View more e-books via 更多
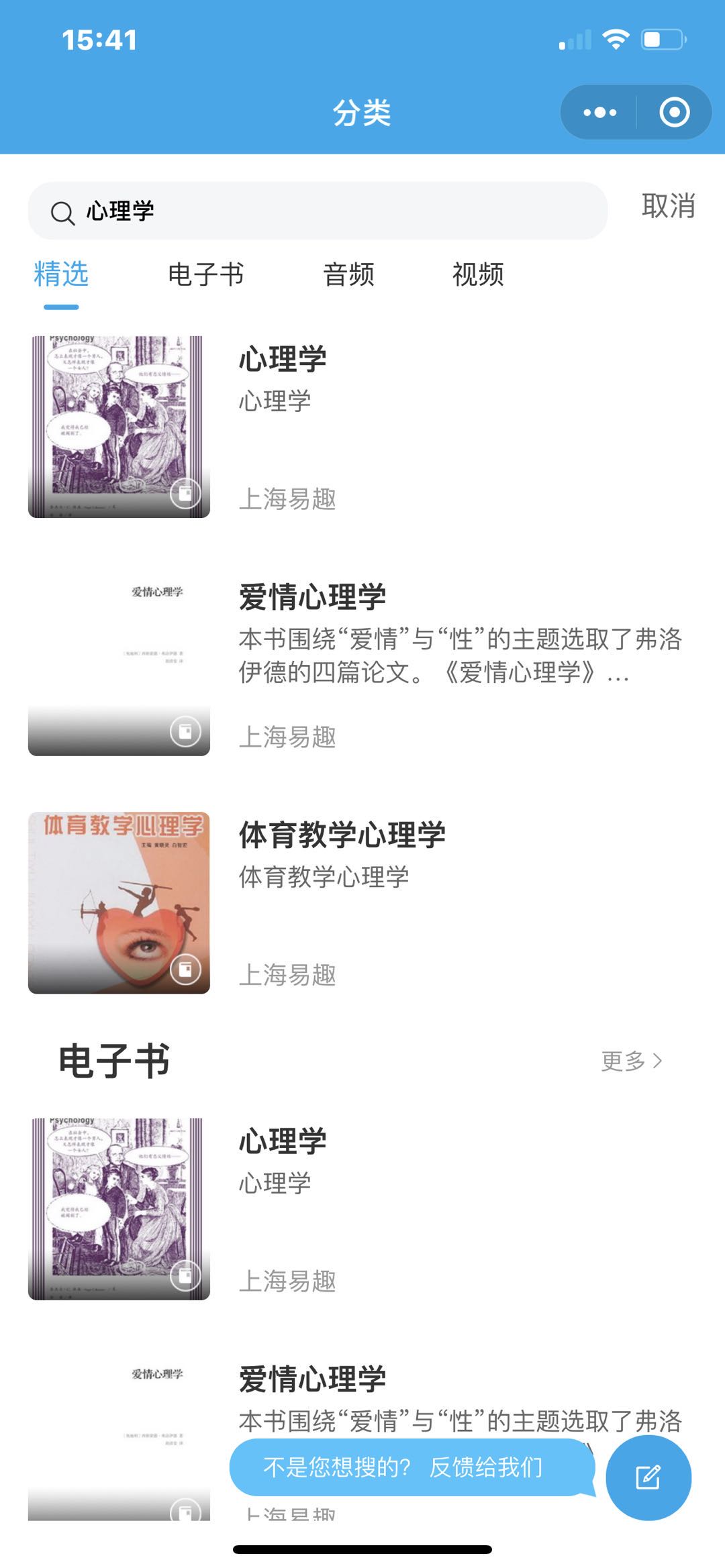 pyautogui.click(x=631, y=1061)
